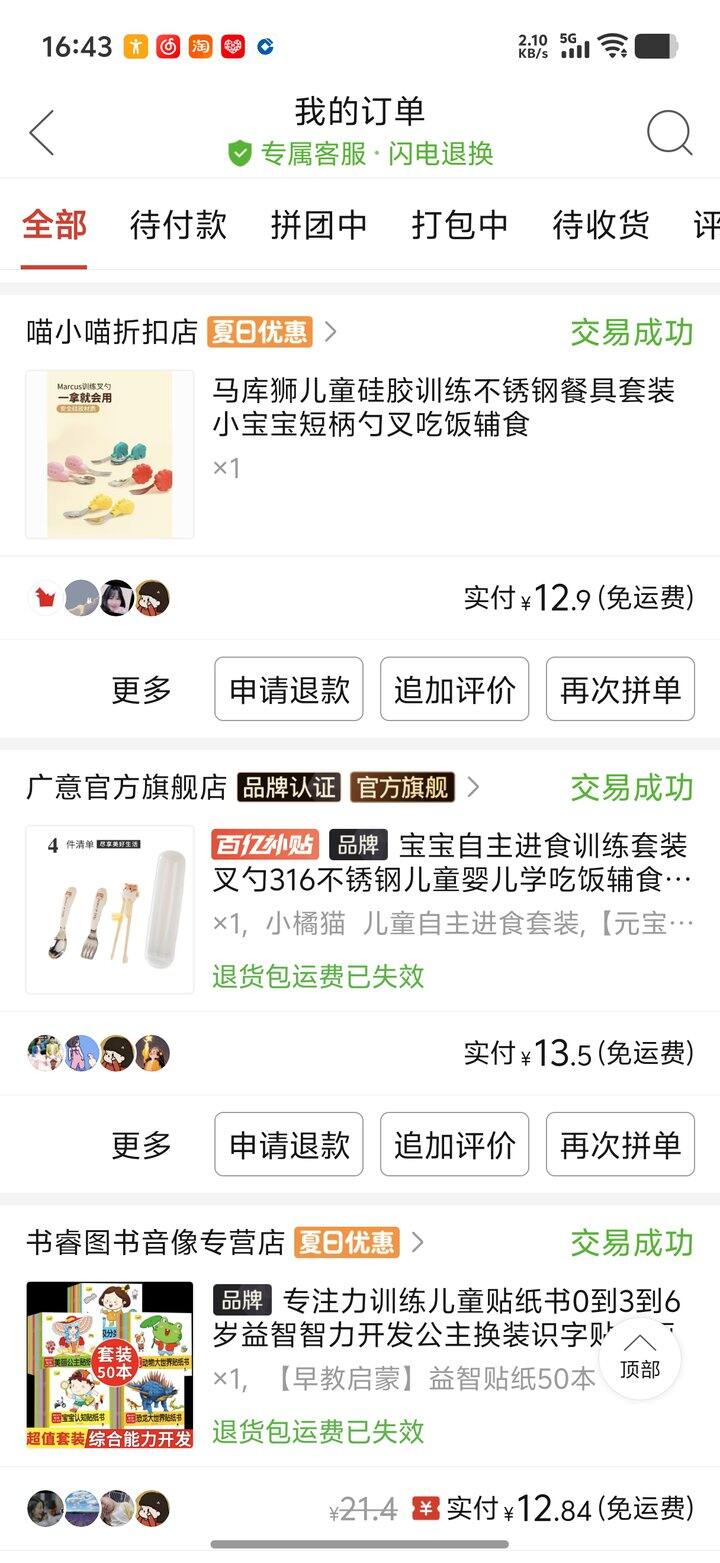Jump to top with 顶部 button
This screenshot has width=720, height=1563.
[640, 1357]
